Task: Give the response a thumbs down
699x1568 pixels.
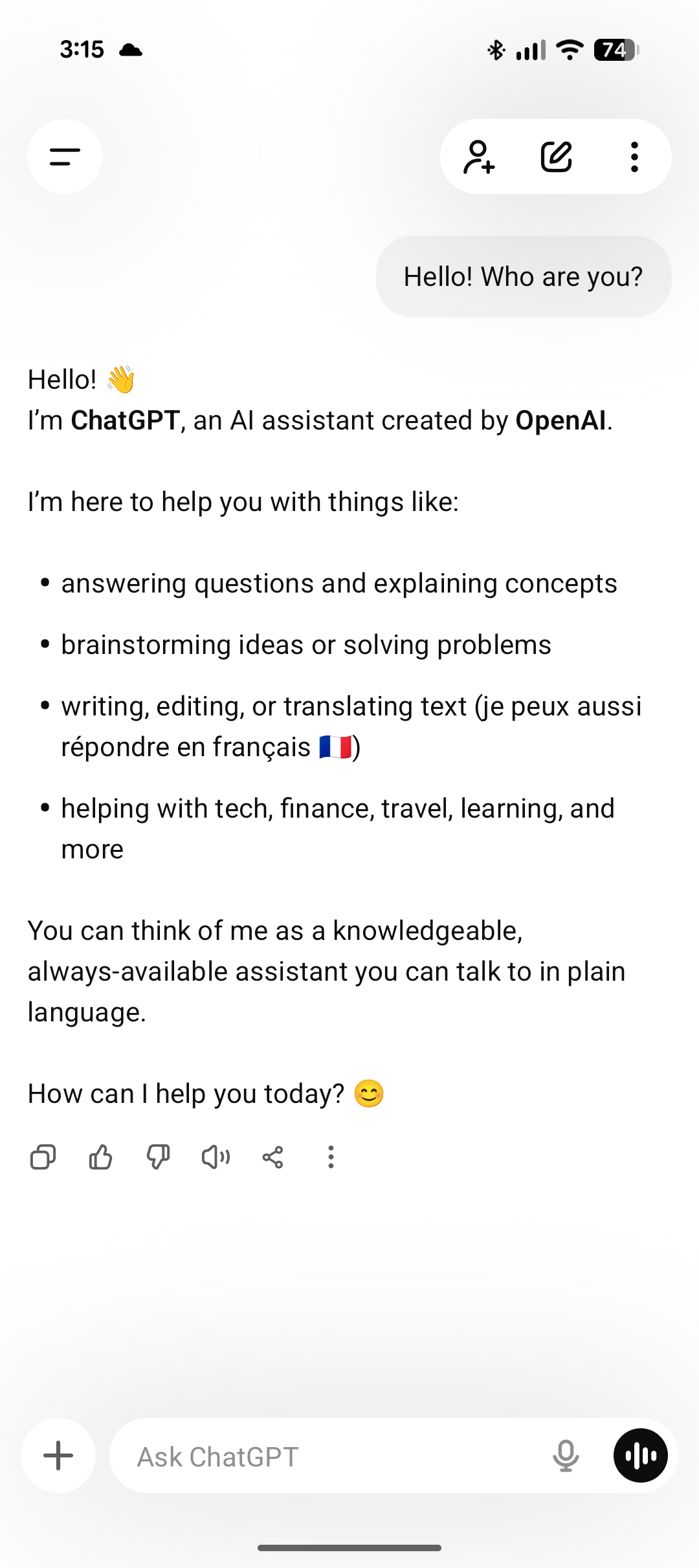Action: [x=158, y=1157]
